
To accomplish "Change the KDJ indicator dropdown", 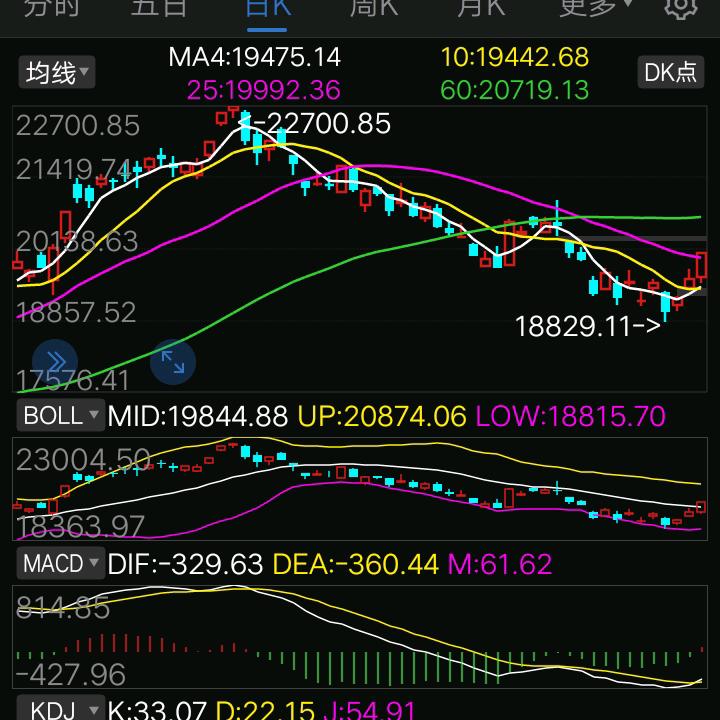I will pos(60,709).
